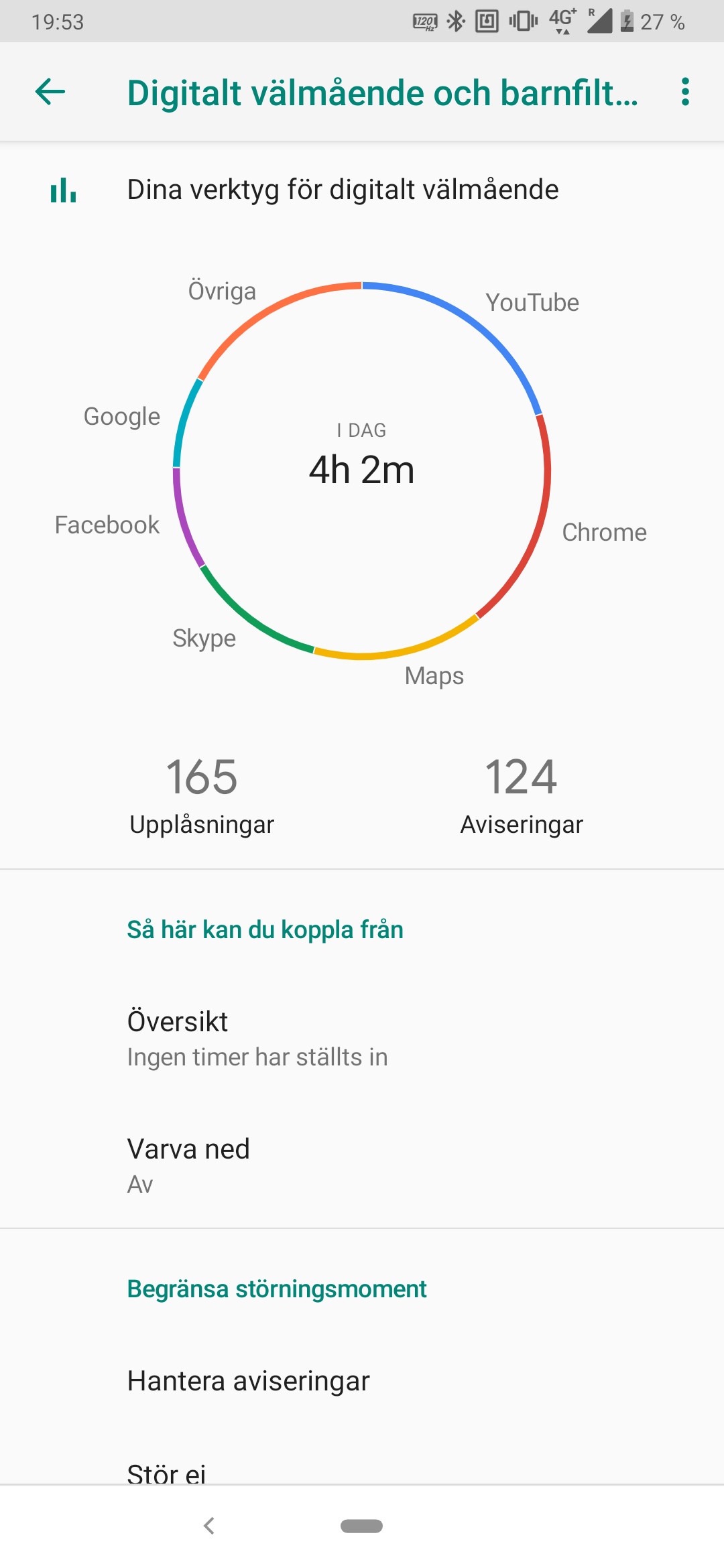Go back using the top arrow
This screenshot has height=1568, width=724.
click(50, 92)
